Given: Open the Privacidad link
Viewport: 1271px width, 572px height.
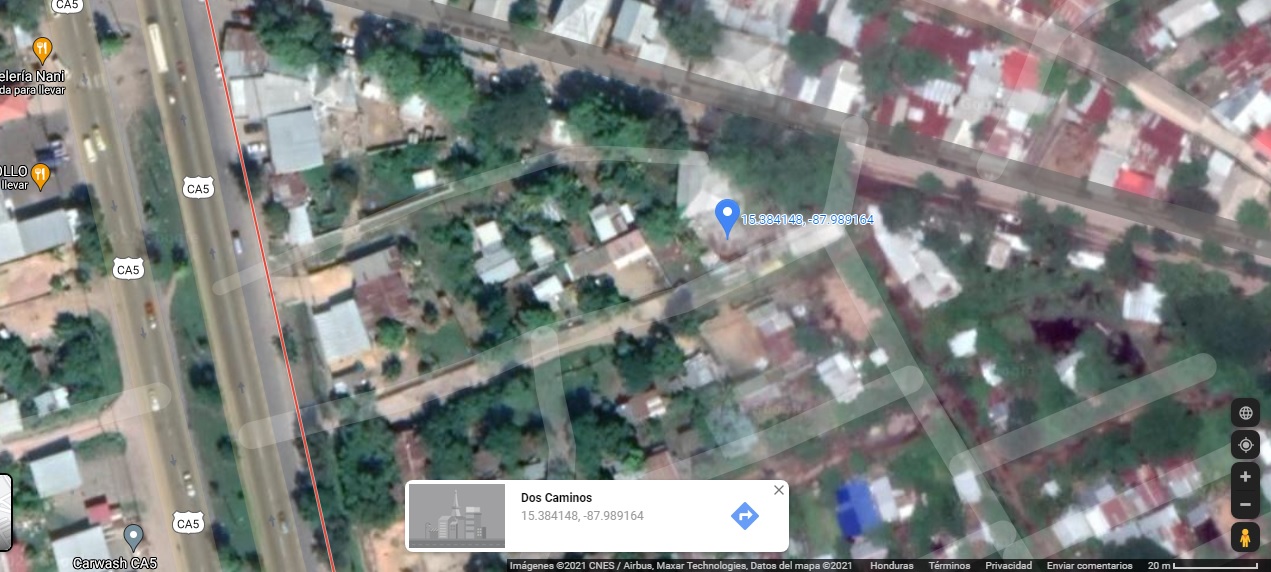Looking at the screenshot, I should click(1008, 566).
